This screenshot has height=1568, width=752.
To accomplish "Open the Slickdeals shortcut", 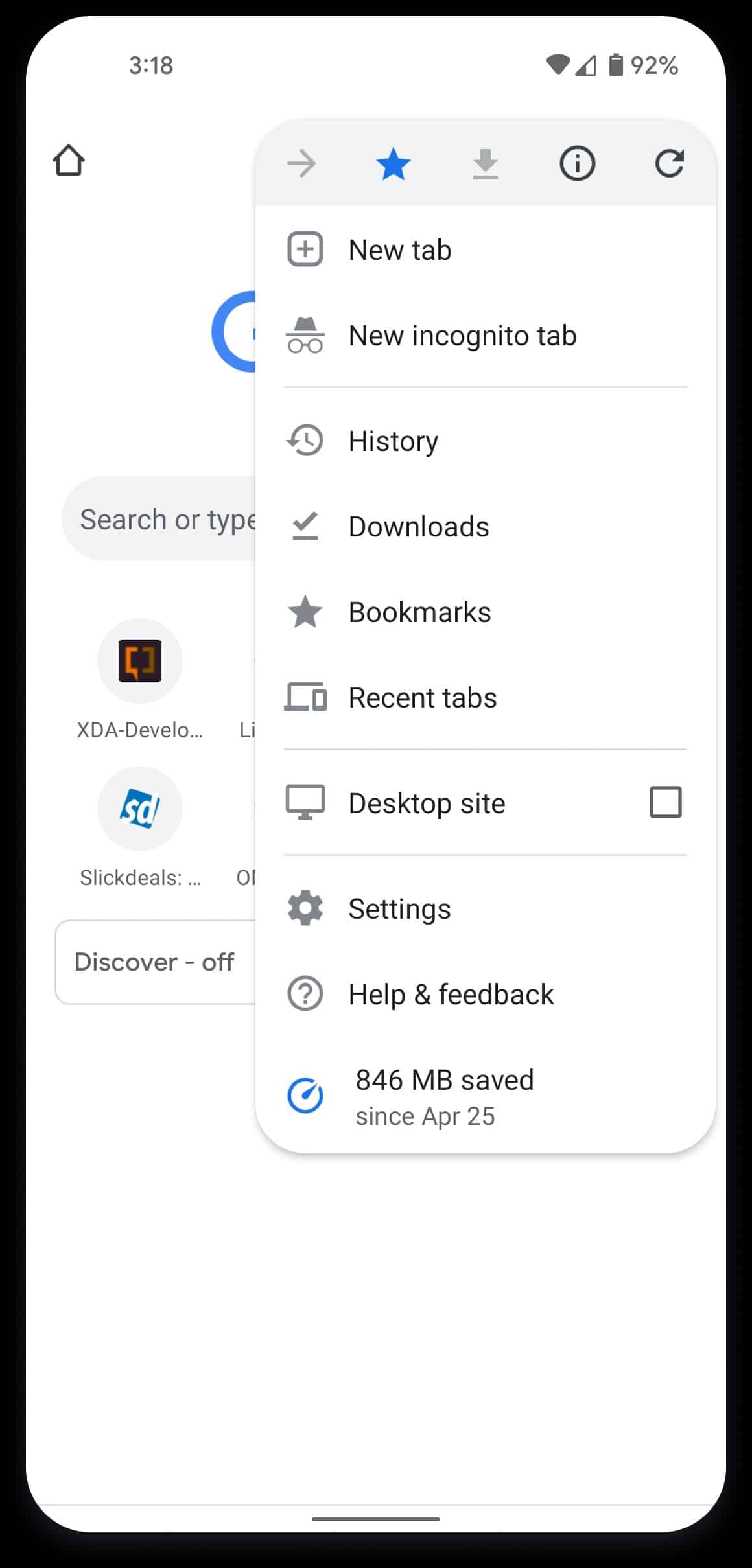I will [140, 809].
